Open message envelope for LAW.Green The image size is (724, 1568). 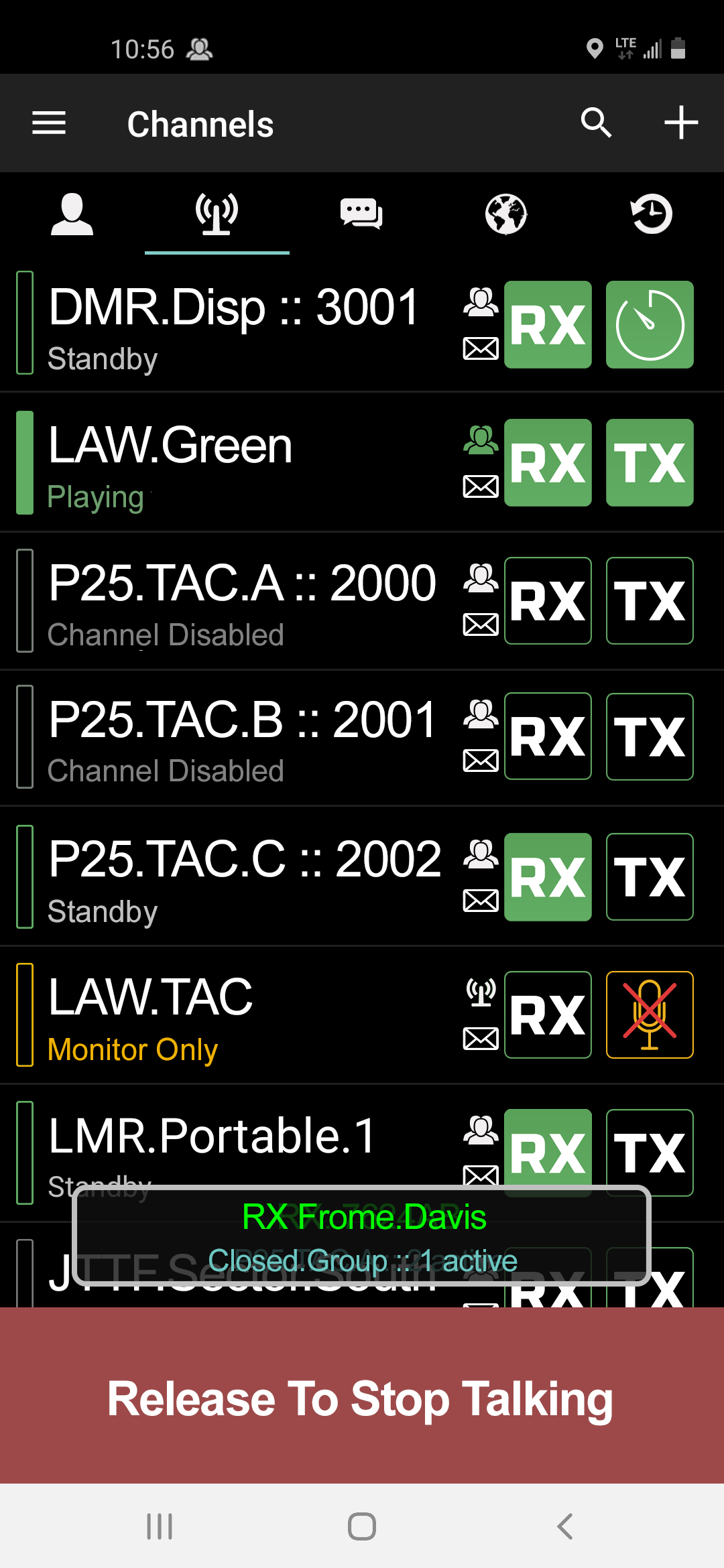pyautogui.click(x=481, y=486)
